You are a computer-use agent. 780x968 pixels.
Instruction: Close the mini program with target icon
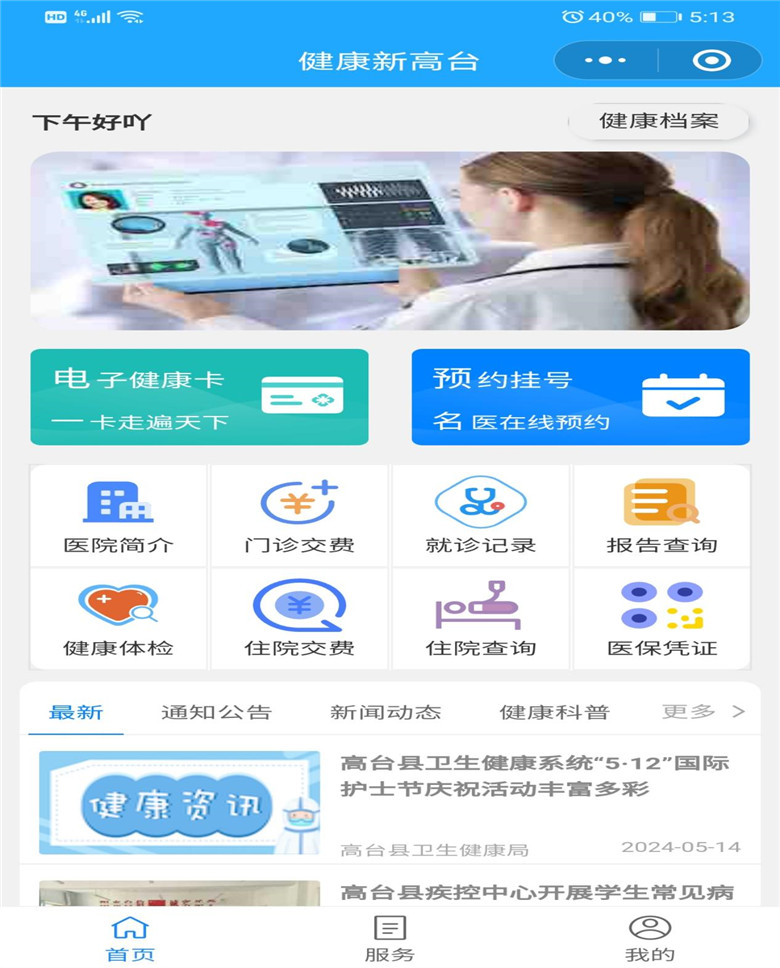(711, 61)
